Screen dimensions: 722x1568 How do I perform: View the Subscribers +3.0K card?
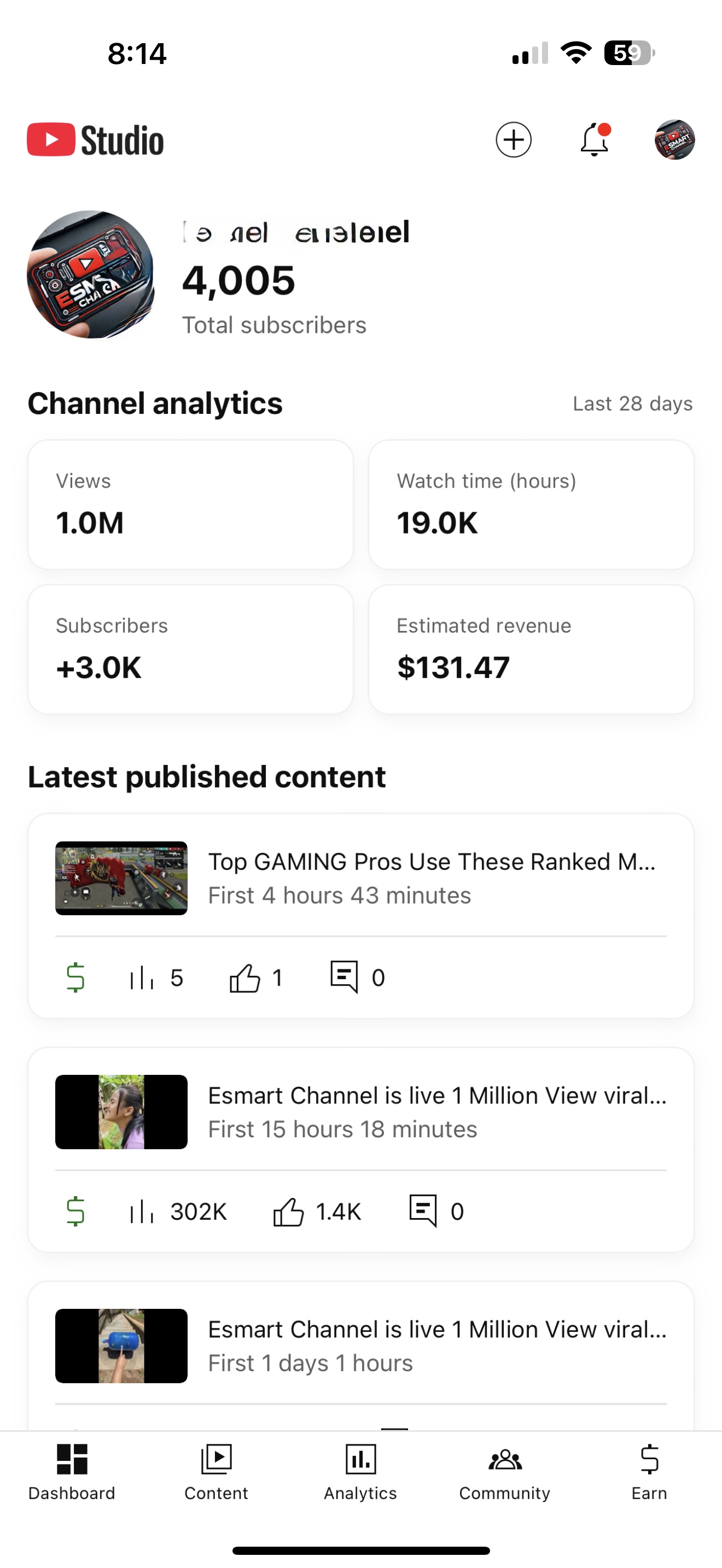coord(190,649)
